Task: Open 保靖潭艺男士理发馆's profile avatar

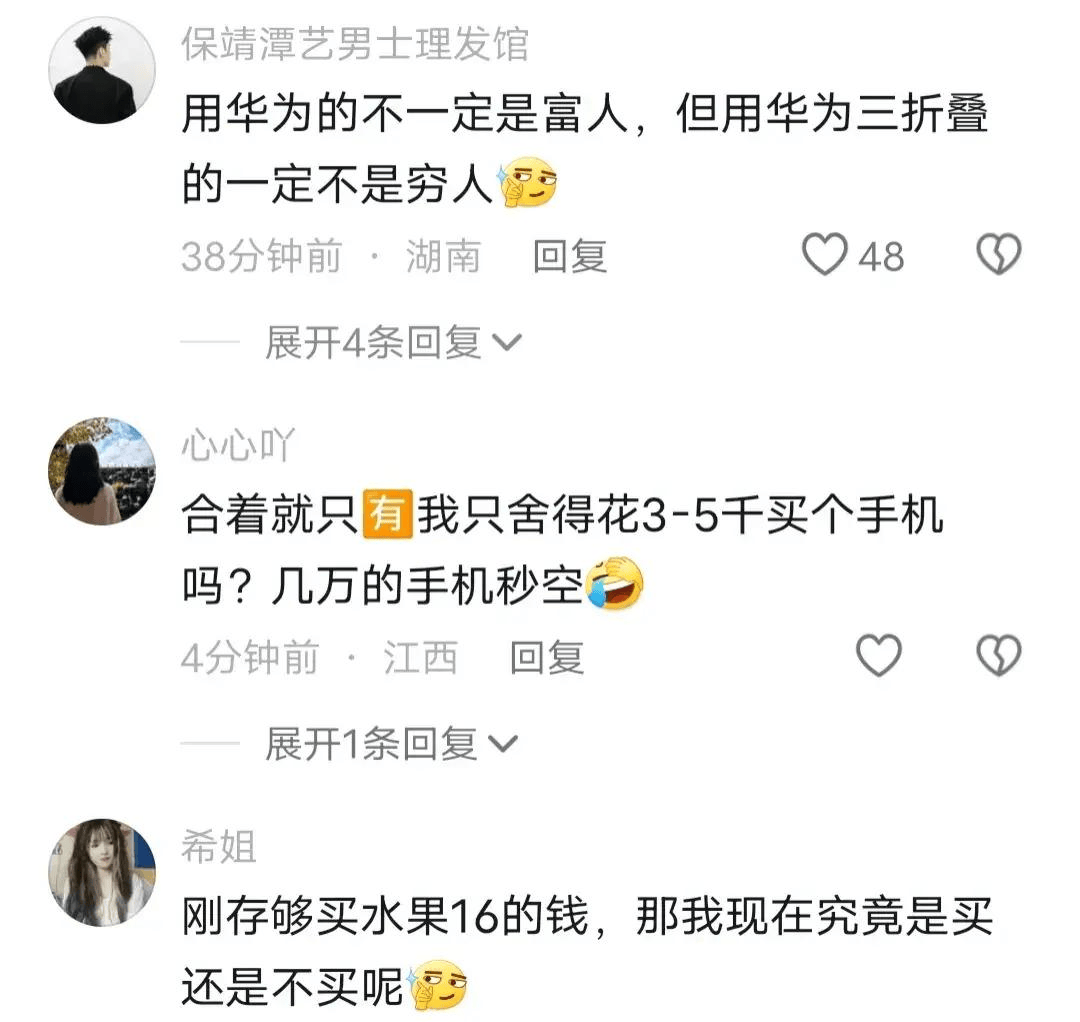Action: [101, 71]
